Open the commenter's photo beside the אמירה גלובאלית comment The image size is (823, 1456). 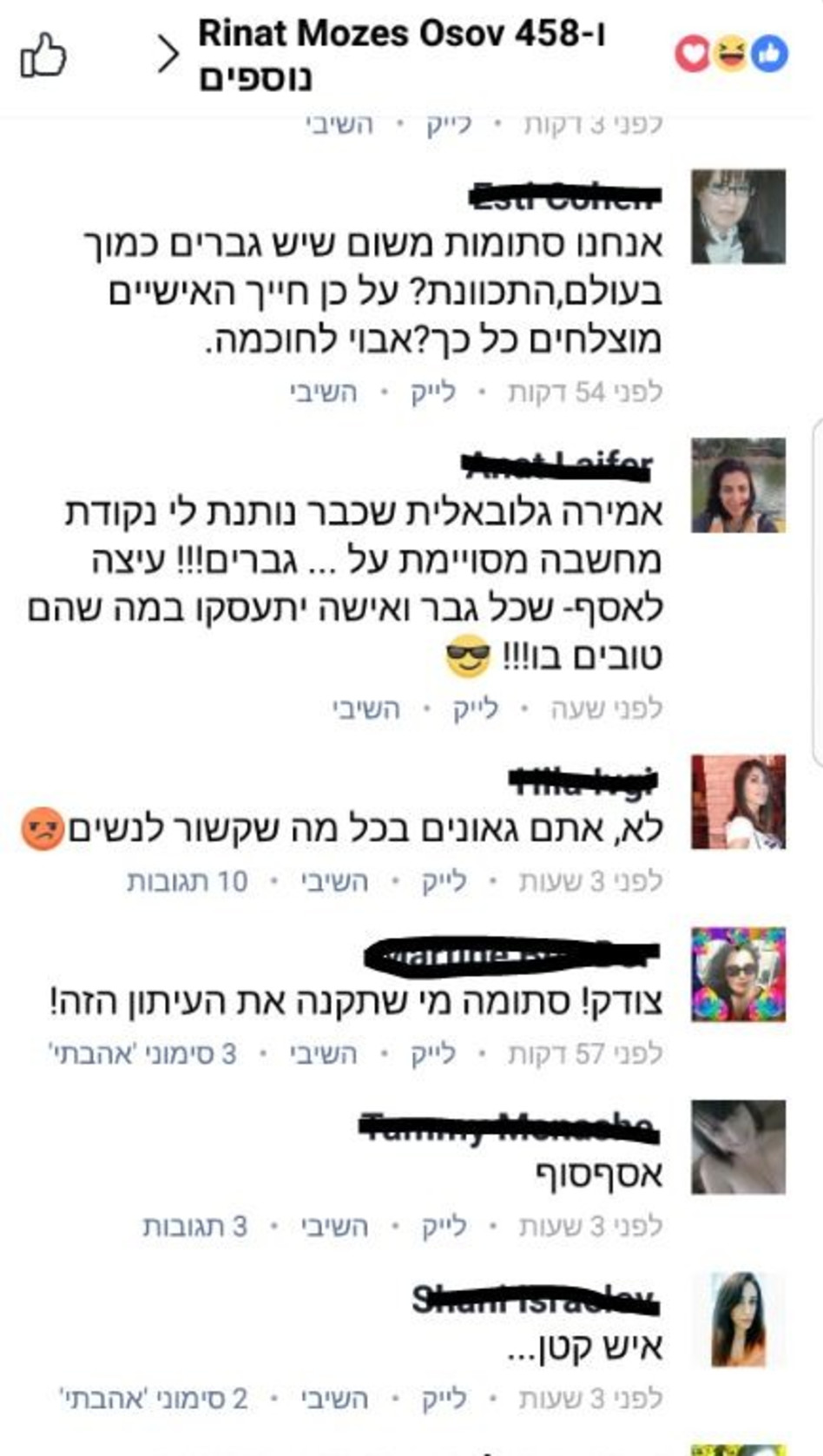[x=738, y=485]
